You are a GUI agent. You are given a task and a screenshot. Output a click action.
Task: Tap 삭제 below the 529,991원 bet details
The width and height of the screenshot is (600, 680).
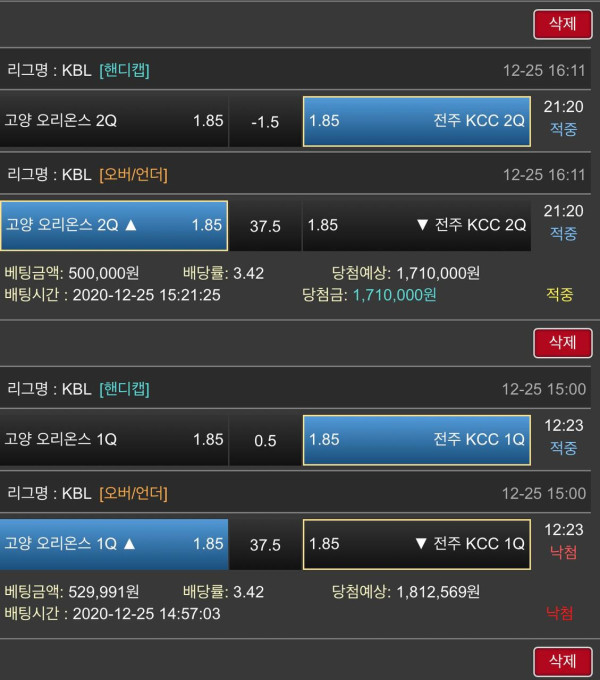tap(563, 661)
